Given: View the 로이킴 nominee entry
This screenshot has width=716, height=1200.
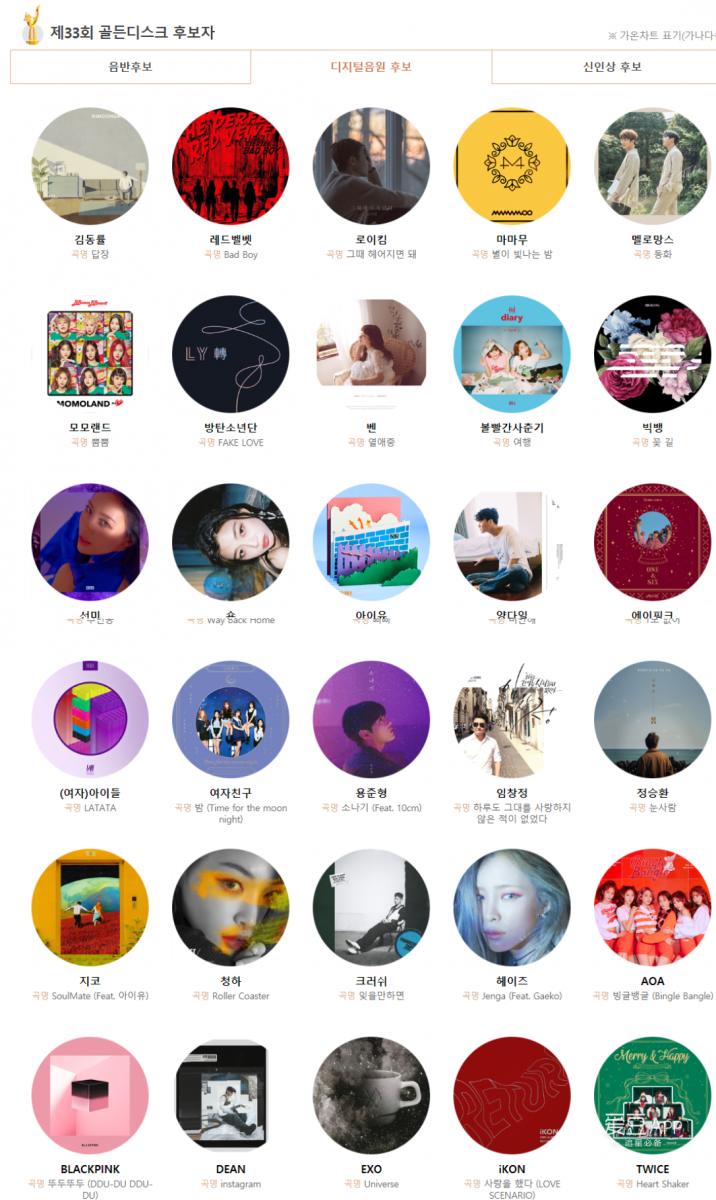Looking at the screenshot, I should click(371, 167).
